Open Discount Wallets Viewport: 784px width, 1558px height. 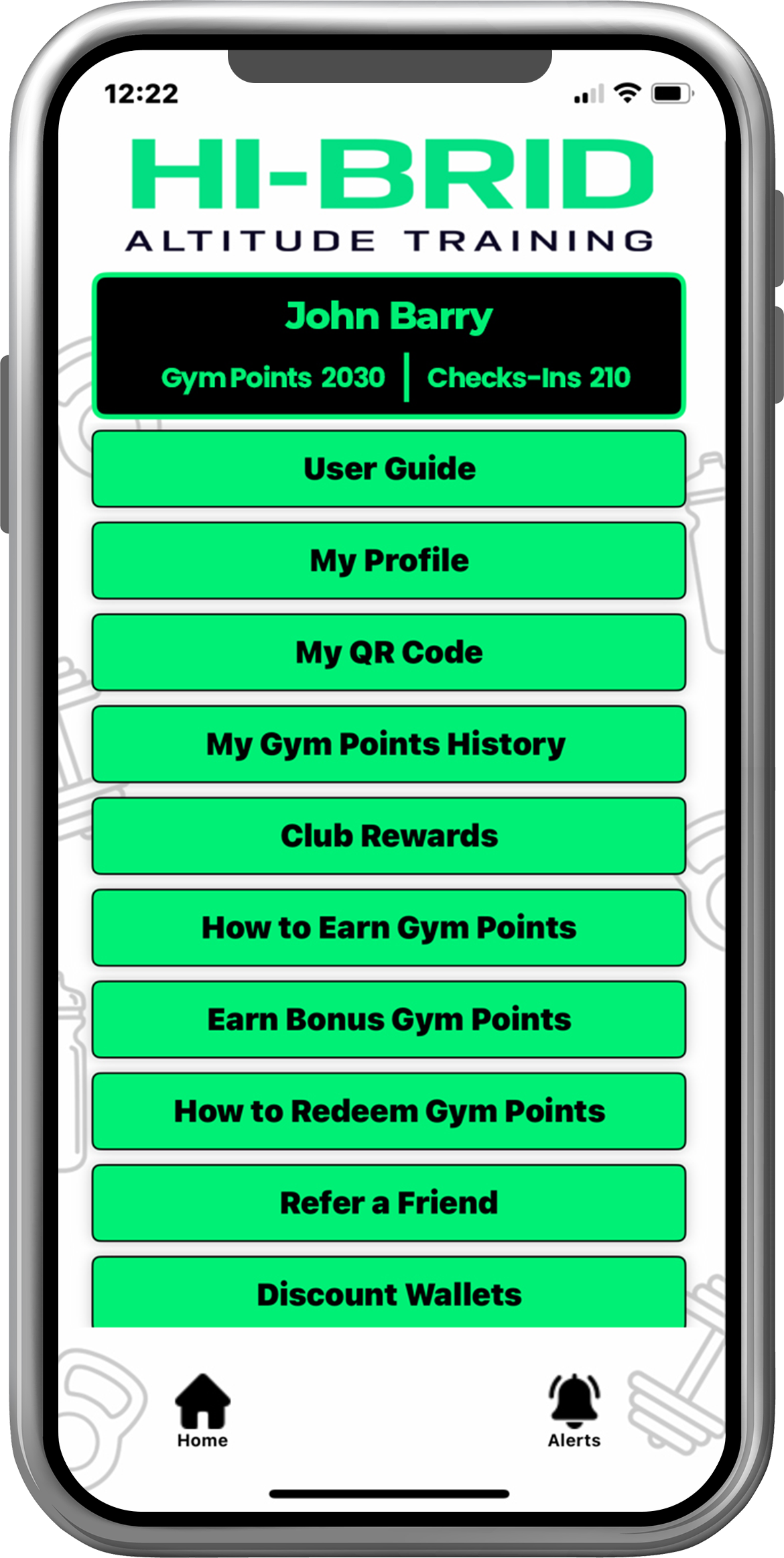pyautogui.click(x=389, y=1293)
